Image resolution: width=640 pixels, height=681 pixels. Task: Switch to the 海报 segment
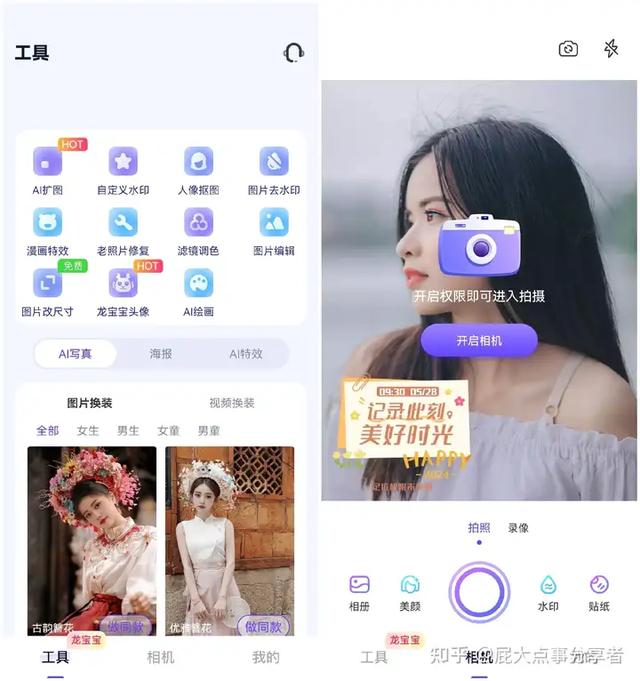[x=160, y=354]
